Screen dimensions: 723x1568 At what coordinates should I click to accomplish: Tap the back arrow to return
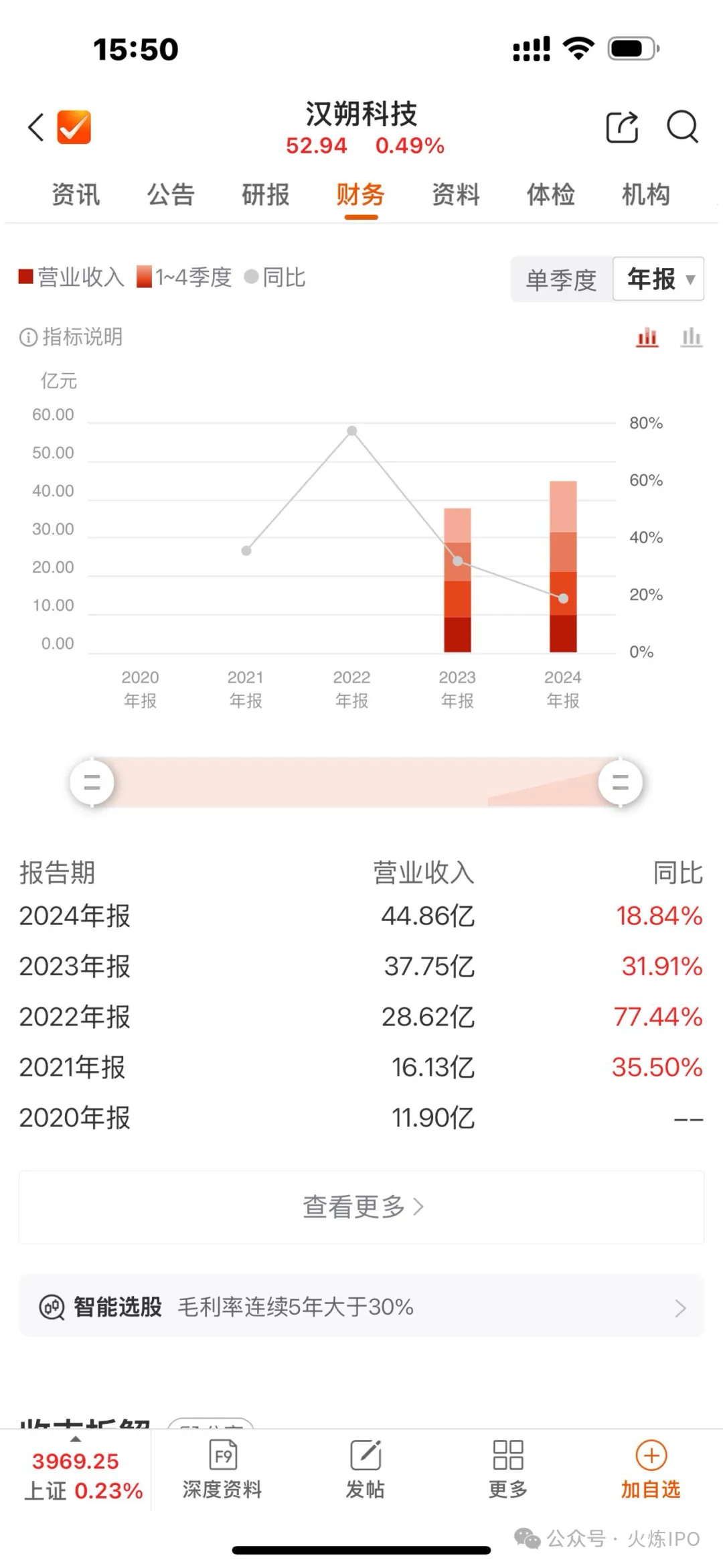coord(35,127)
